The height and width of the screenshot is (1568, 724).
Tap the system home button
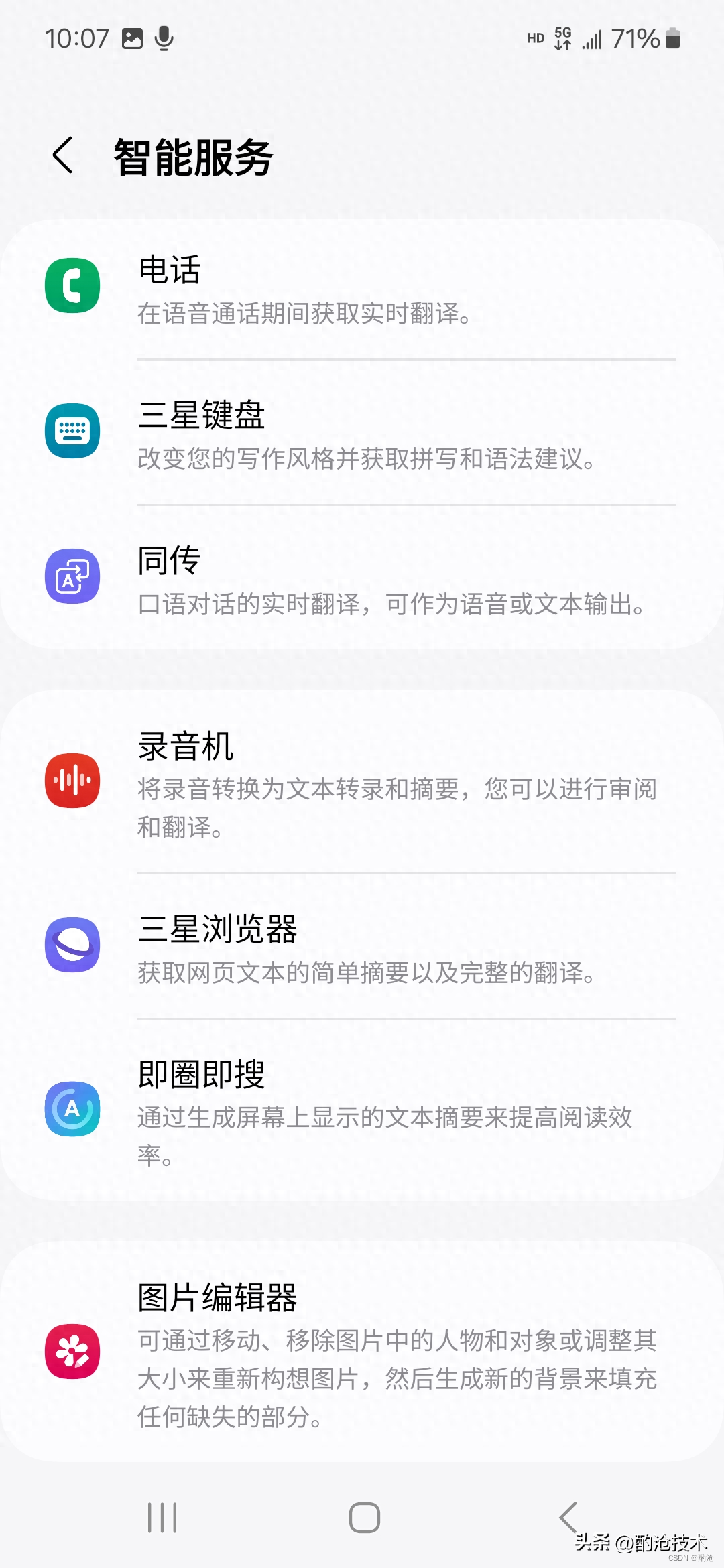[x=364, y=1517]
